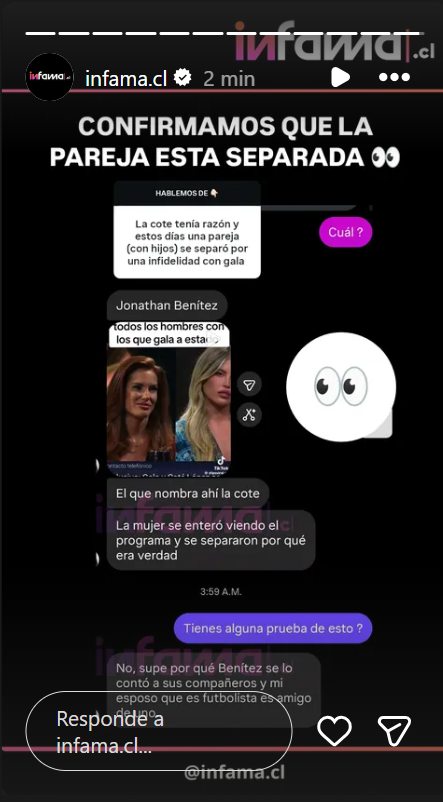The image size is (443, 802).
Task: Open infama.cl profile picture
Action: [50, 77]
